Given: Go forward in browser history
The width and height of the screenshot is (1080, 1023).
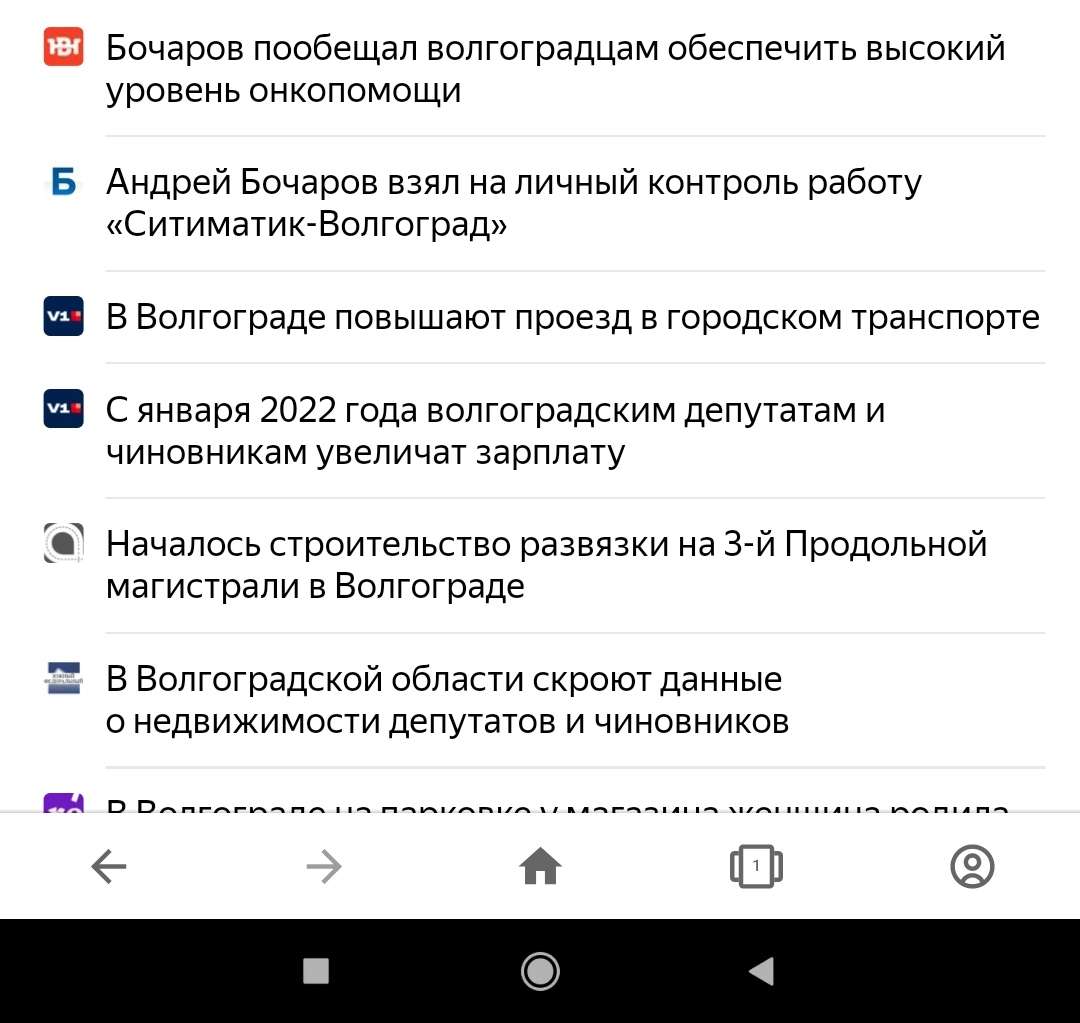Looking at the screenshot, I should point(324,867).
